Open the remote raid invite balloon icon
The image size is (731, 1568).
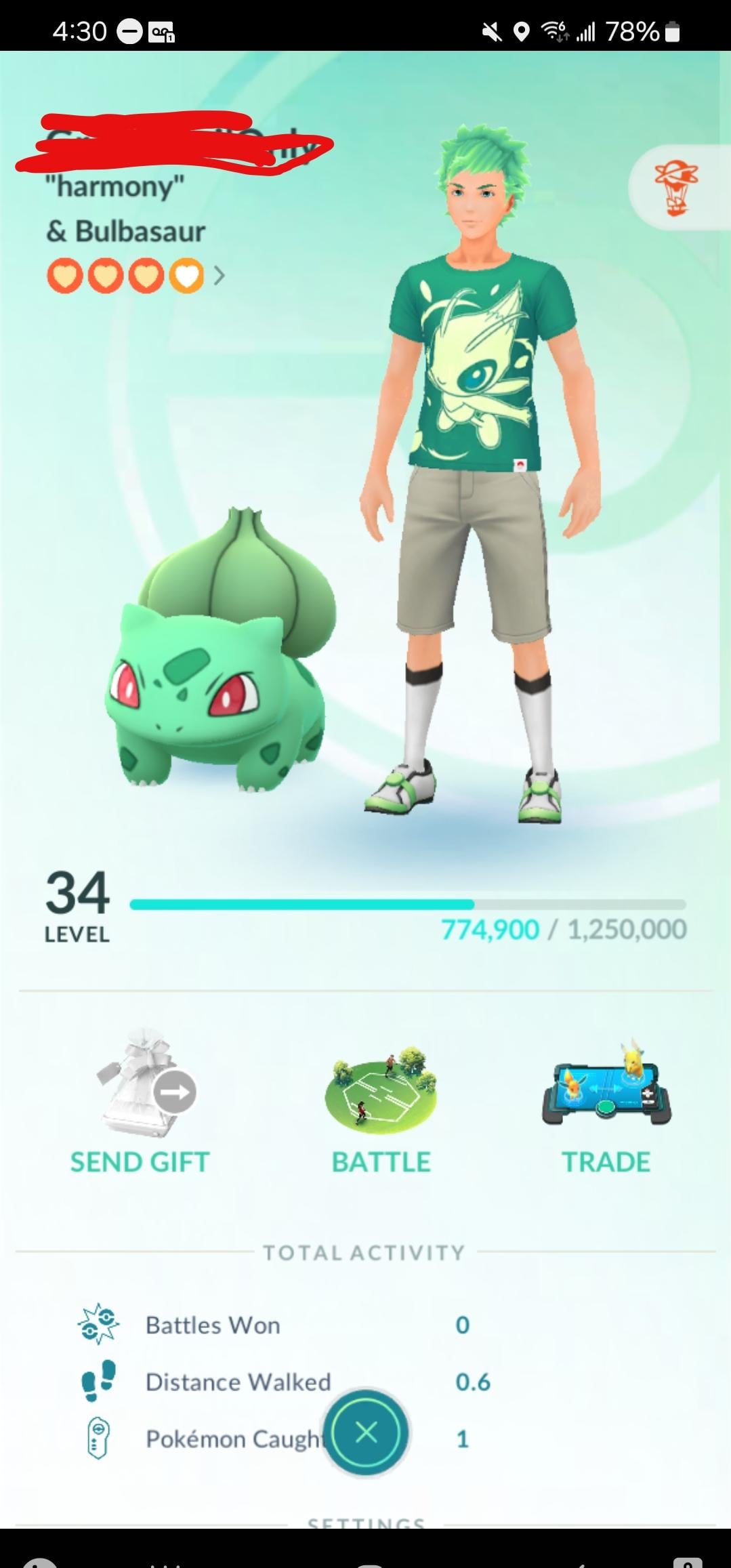[x=675, y=188]
